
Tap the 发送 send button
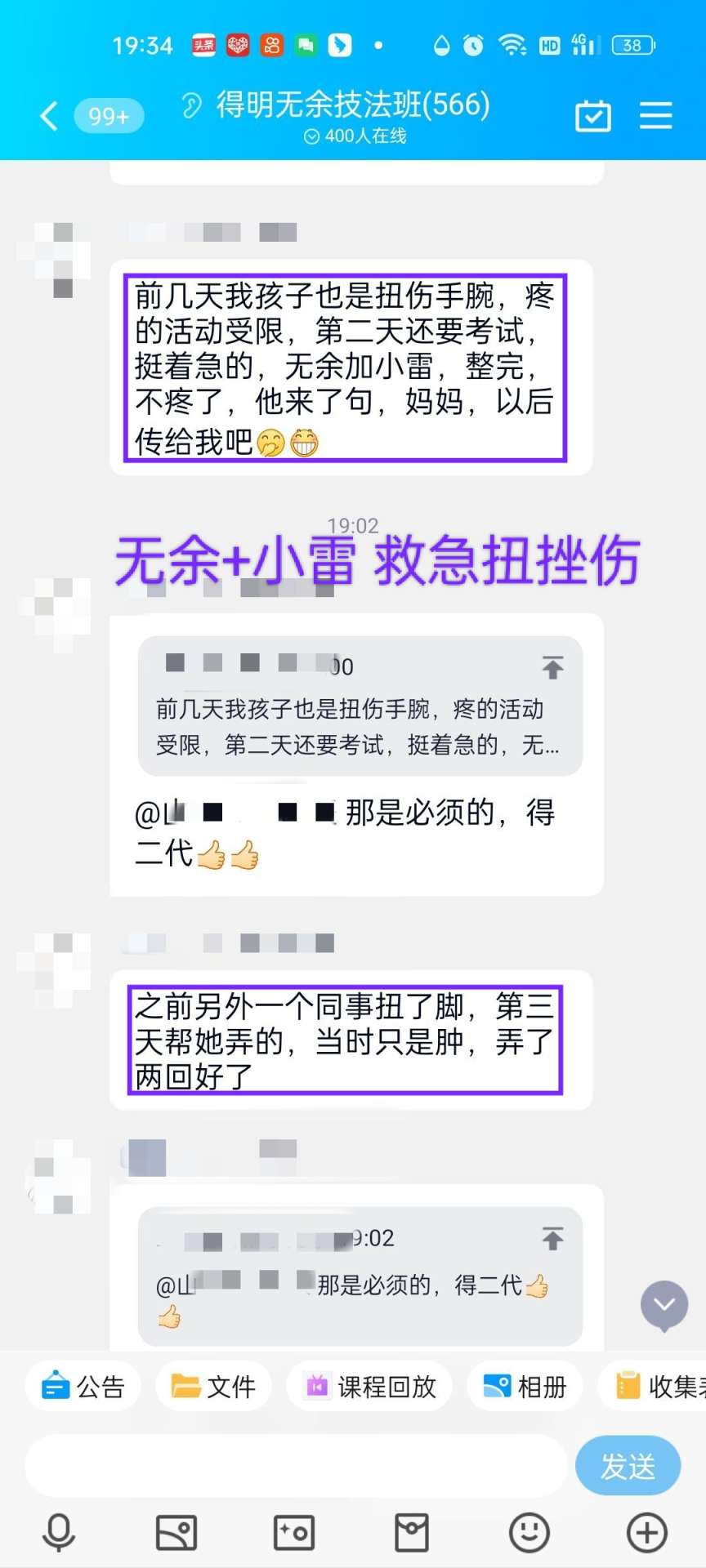(x=628, y=1467)
